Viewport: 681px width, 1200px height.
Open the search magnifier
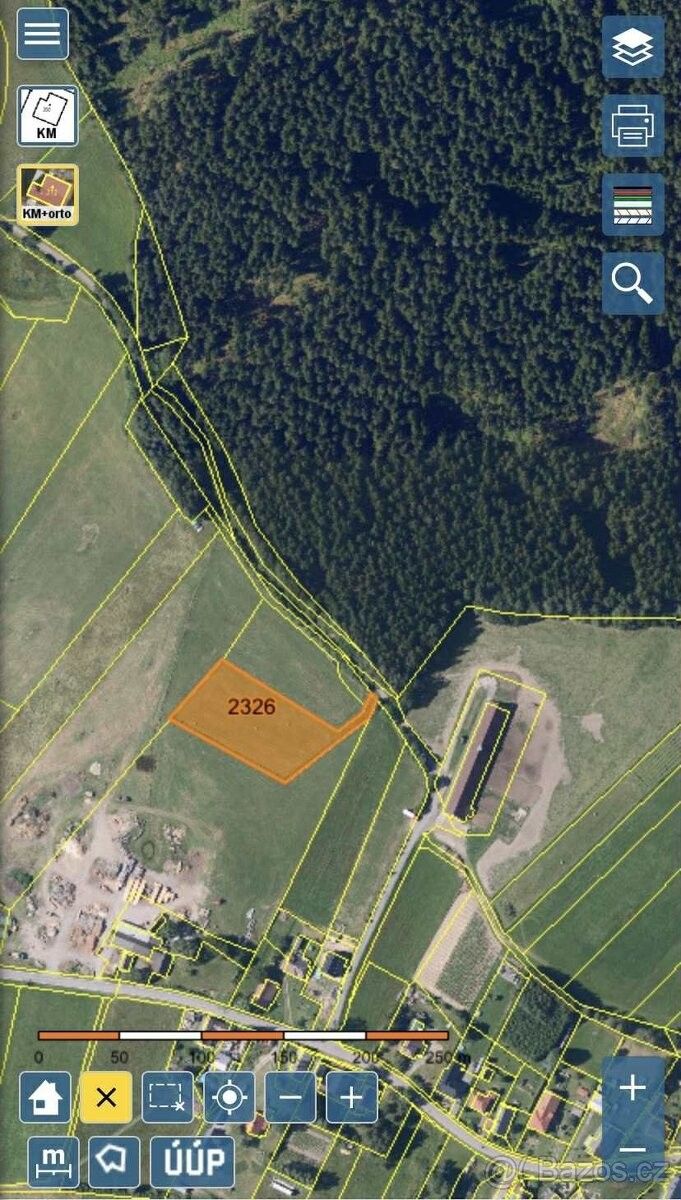632,283
